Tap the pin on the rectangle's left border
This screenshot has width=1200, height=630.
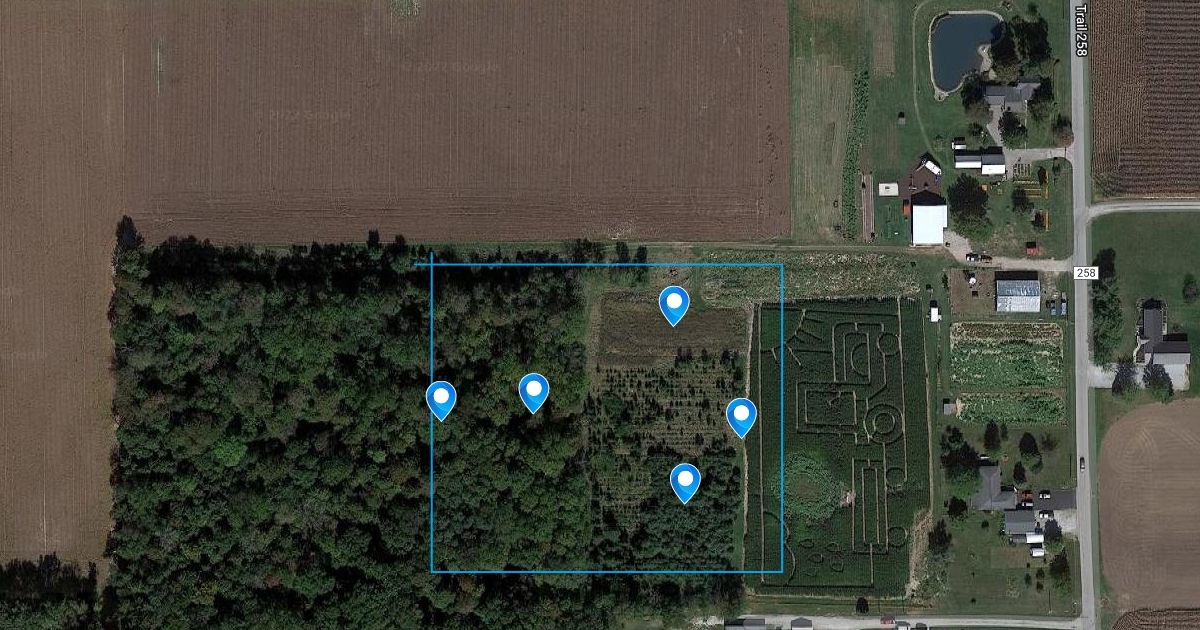(441, 399)
